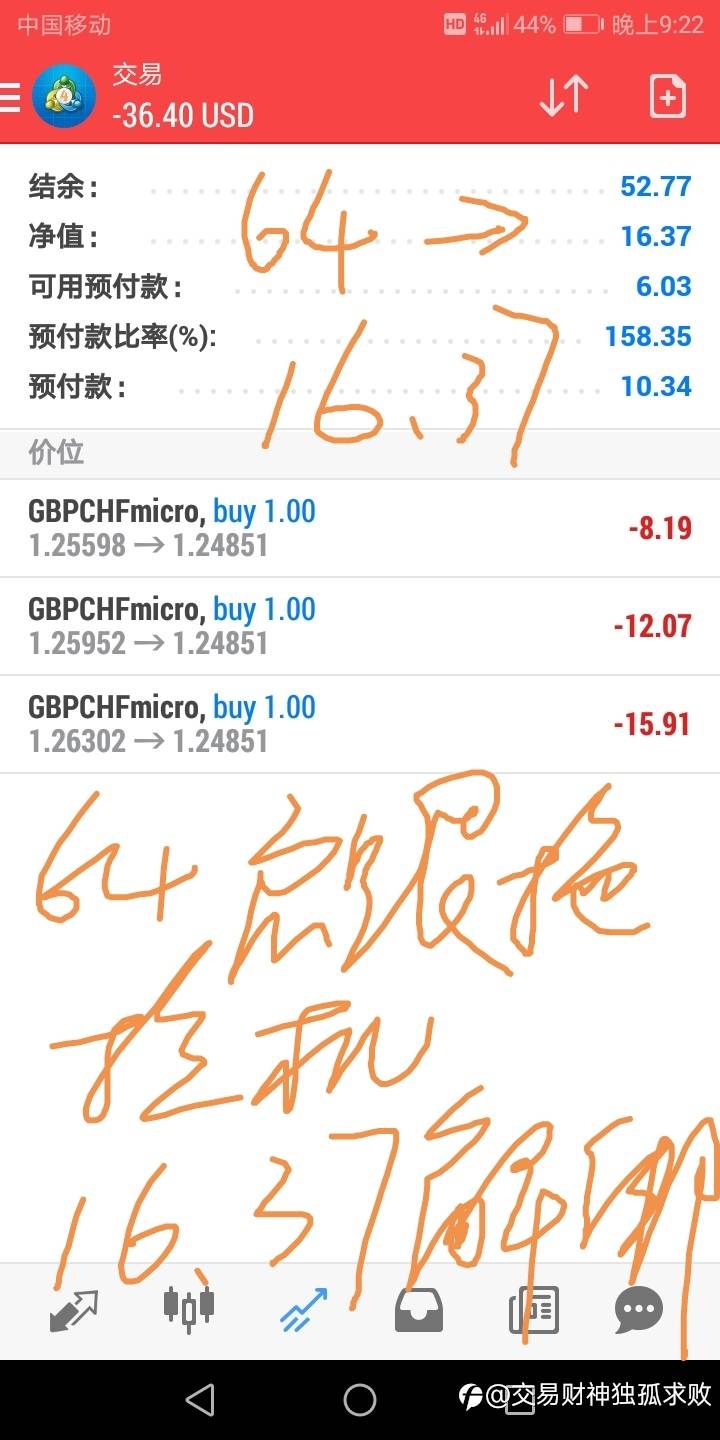
Task: Sort positions with the up-down arrows icon
Action: 563,96
